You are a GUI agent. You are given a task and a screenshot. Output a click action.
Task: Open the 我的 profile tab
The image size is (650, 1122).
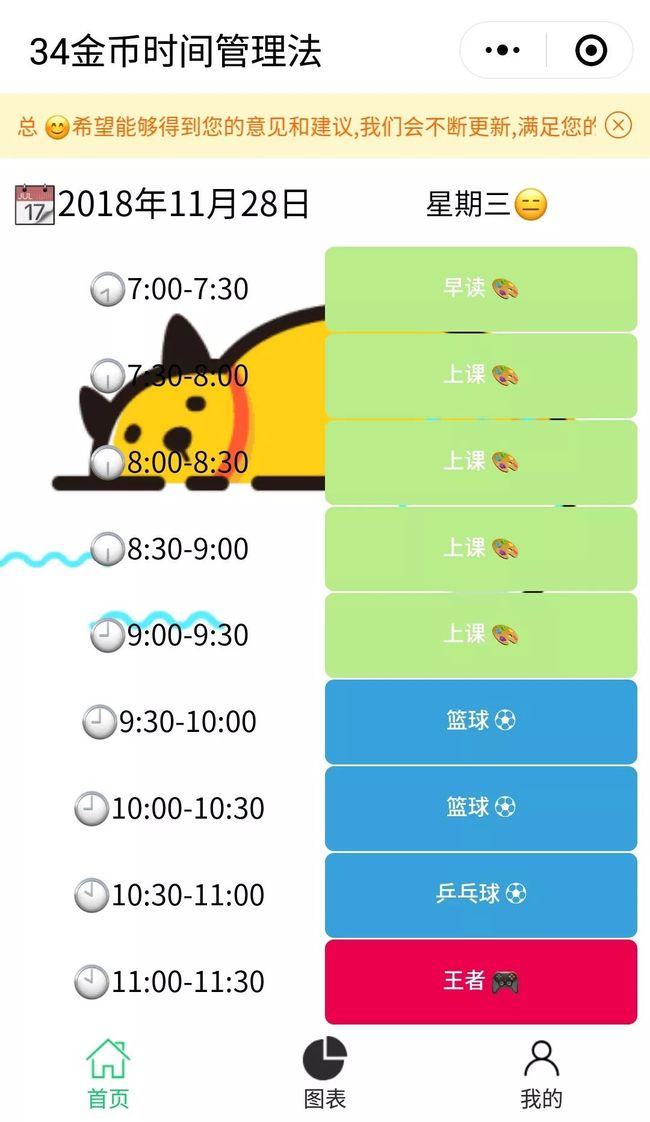pos(541,1074)
